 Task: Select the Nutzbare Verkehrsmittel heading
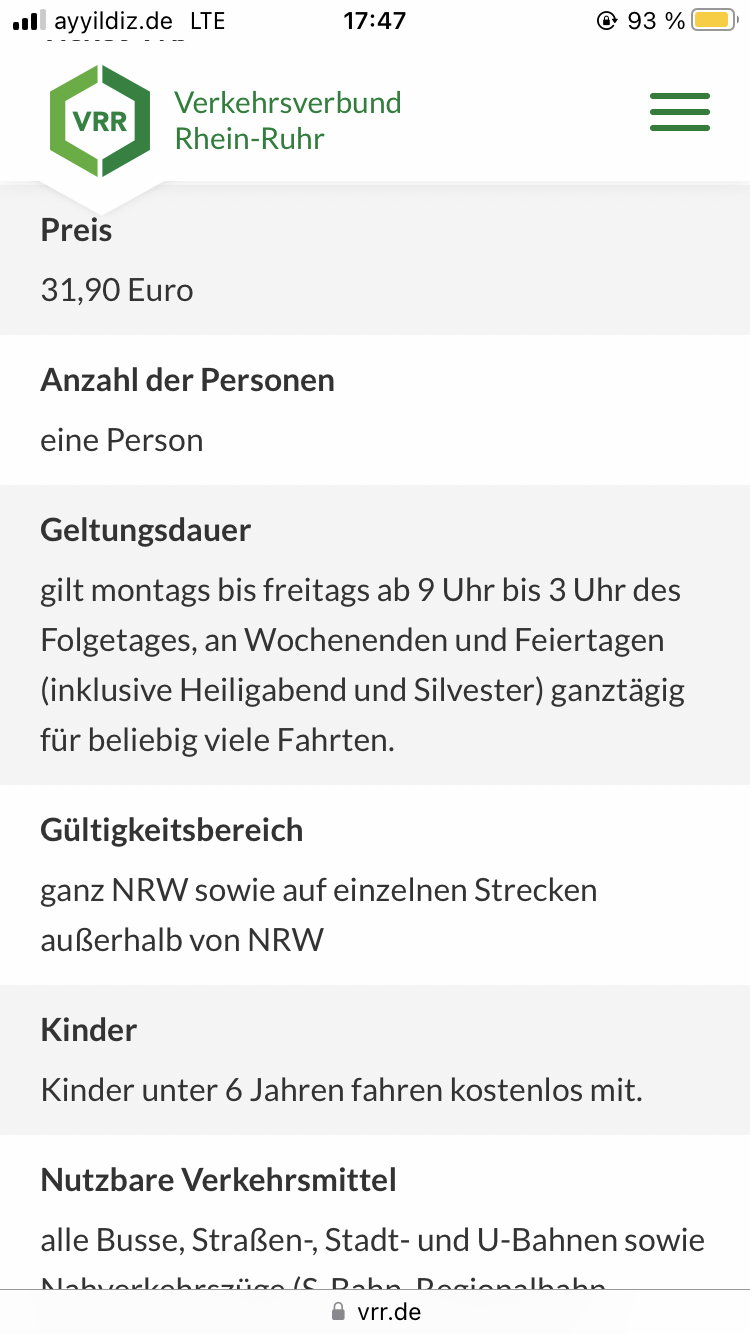click(x=218, y=1179)
